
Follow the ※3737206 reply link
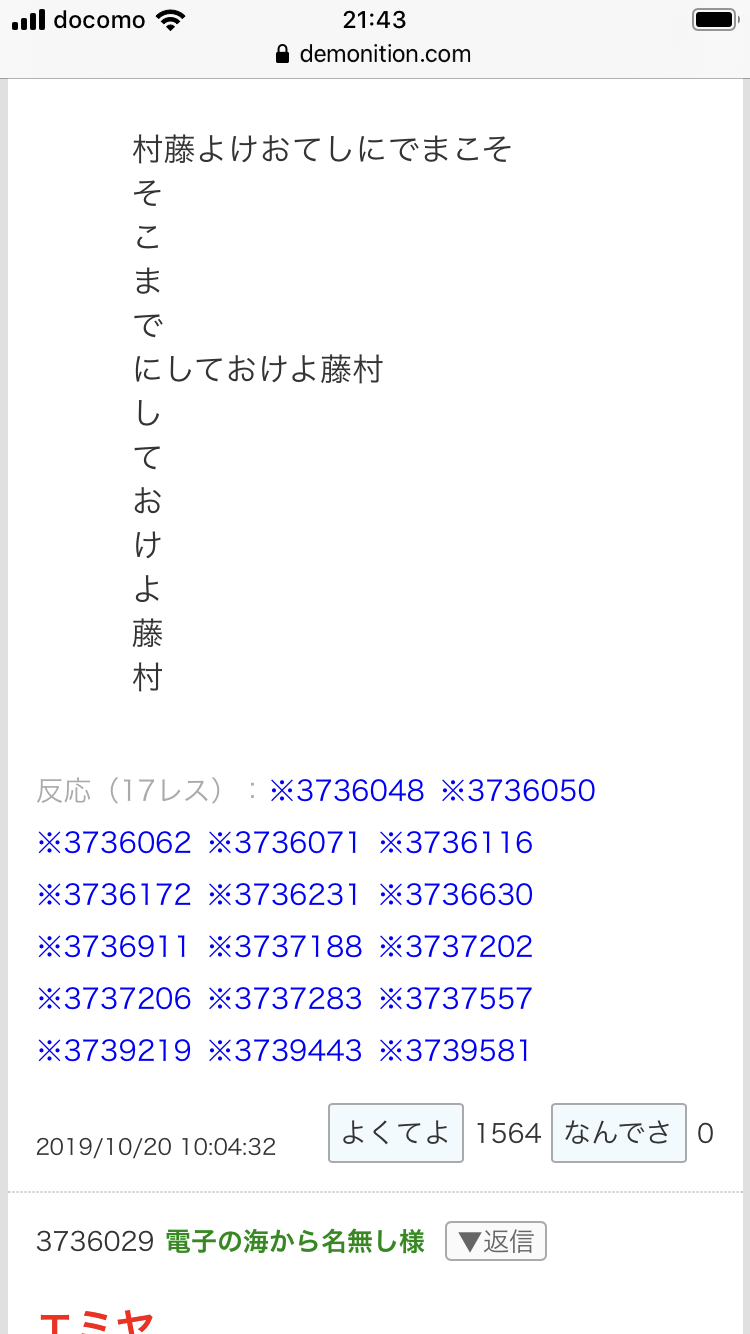[114, 999]
